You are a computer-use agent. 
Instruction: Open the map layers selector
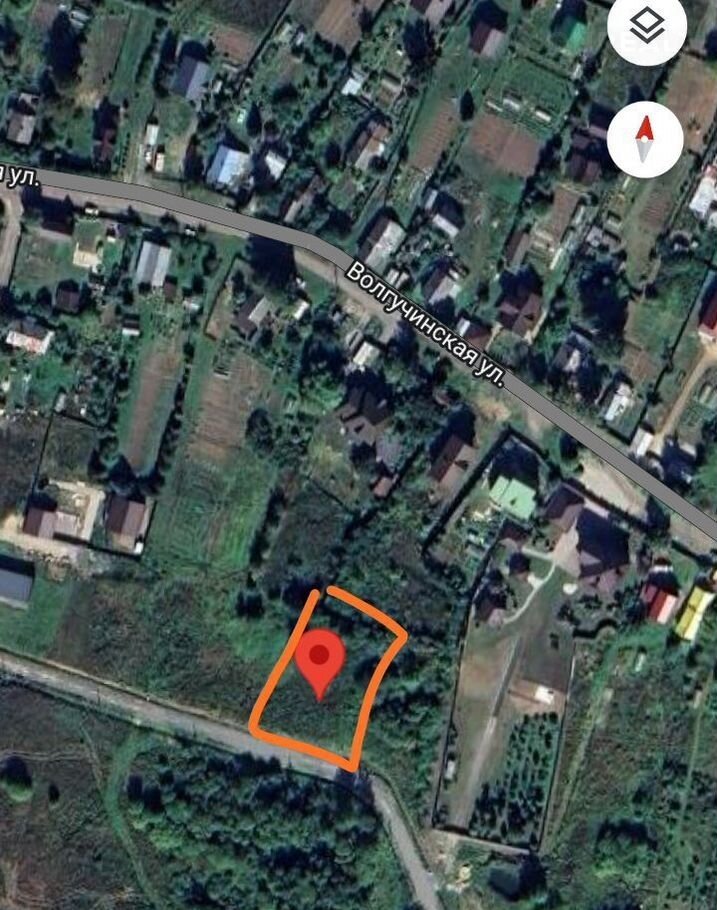(x=646, y=30)
